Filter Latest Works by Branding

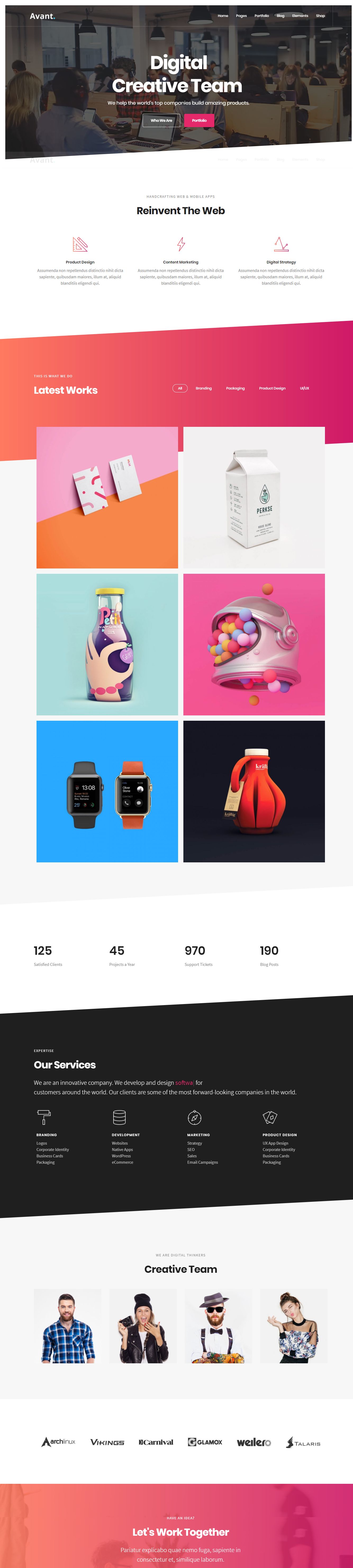click(x=203, y=388)
